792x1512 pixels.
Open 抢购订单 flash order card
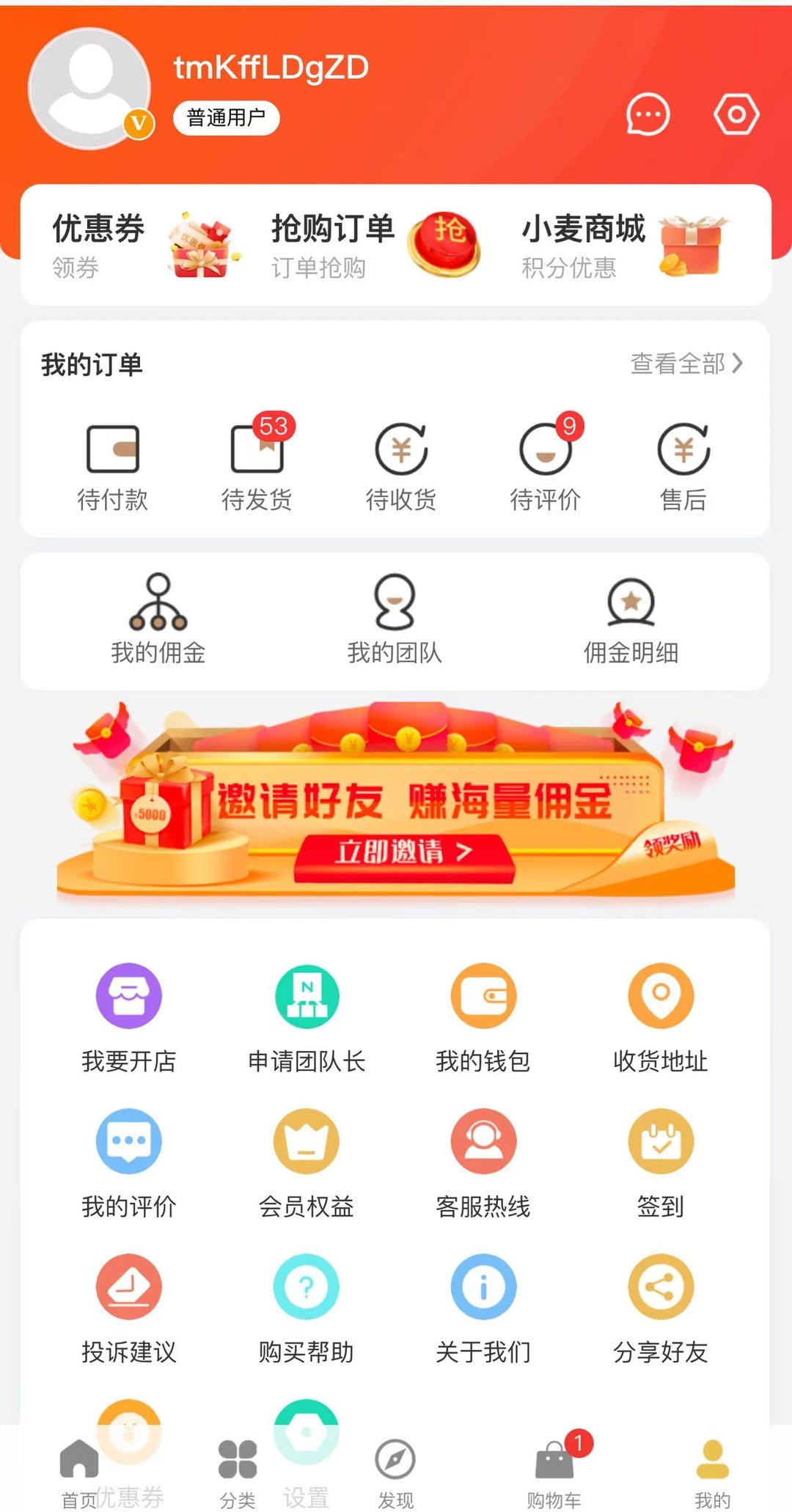click(x=374, y=246)
